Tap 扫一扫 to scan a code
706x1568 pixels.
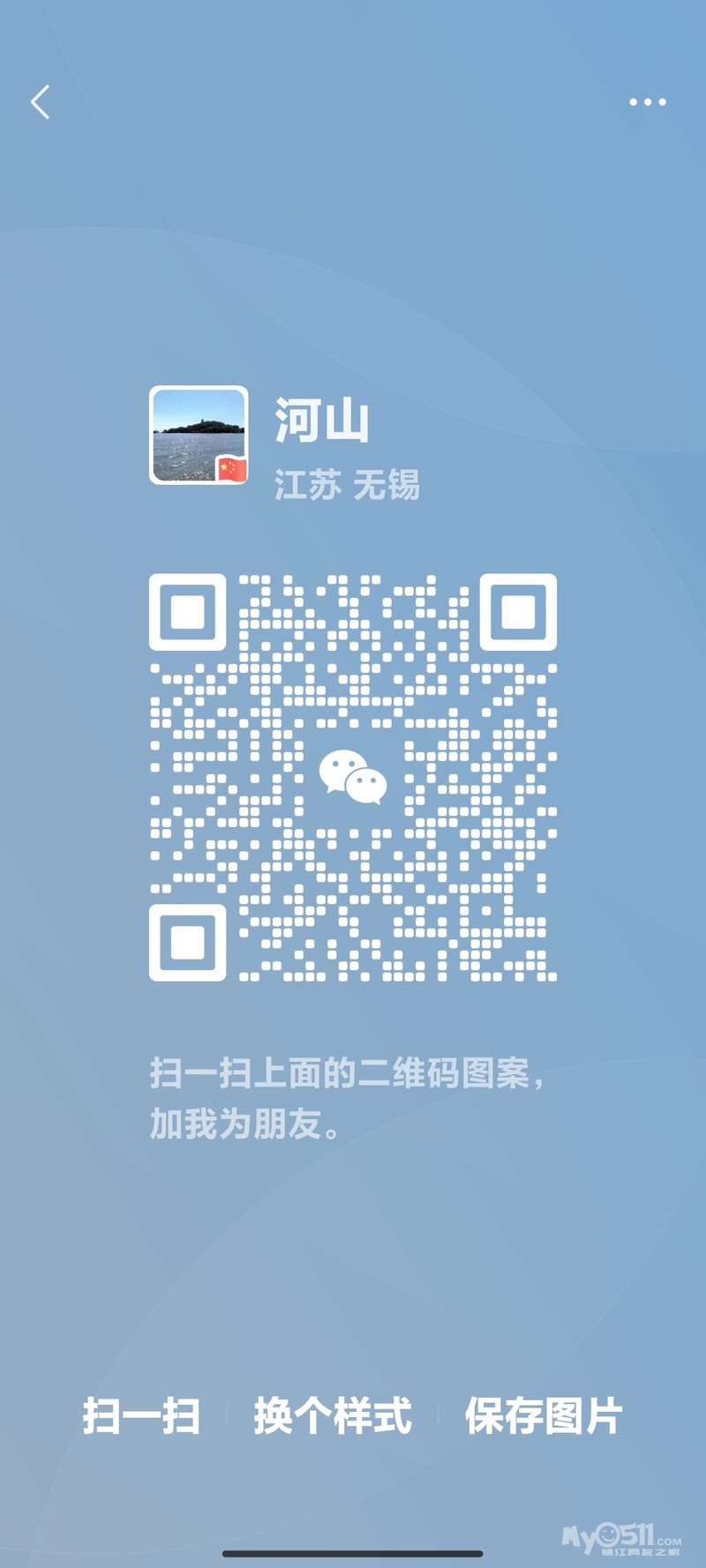(x=141, y=1416)
